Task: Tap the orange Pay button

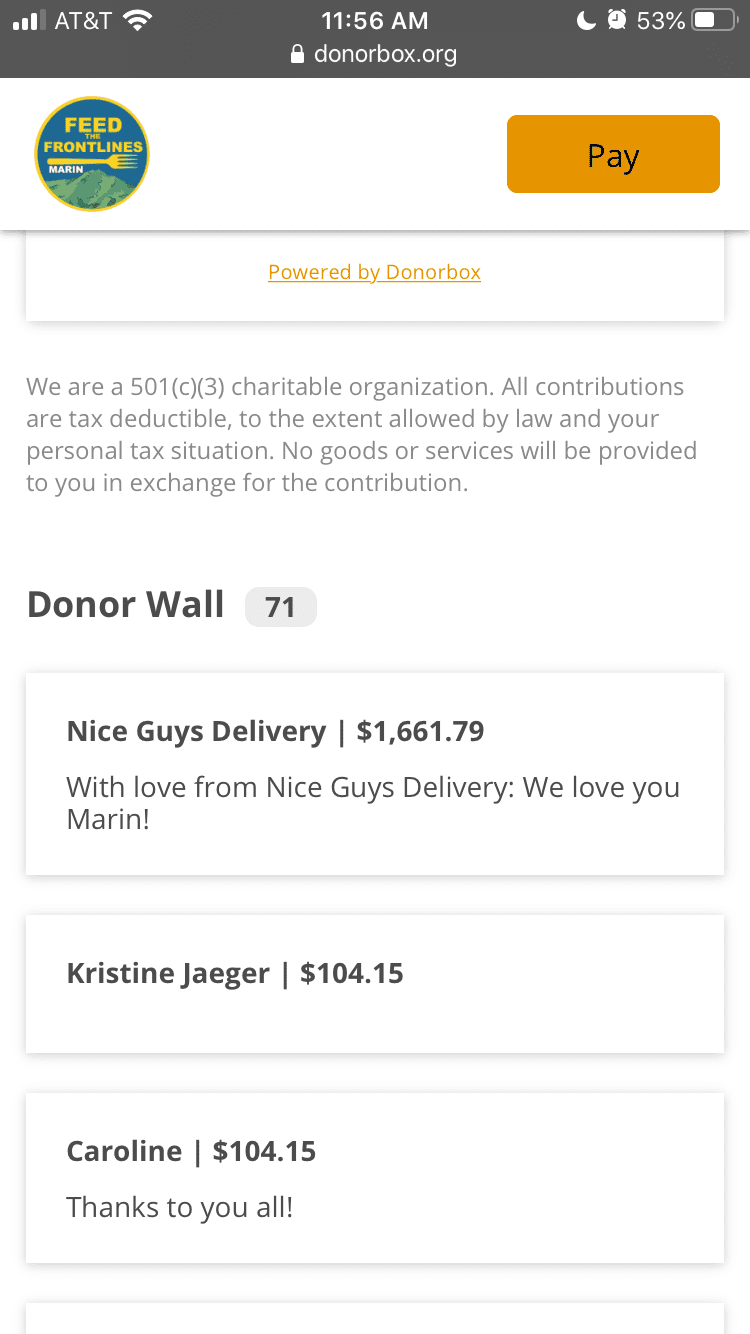Action: pyautogui.click(x=613, y=154)
